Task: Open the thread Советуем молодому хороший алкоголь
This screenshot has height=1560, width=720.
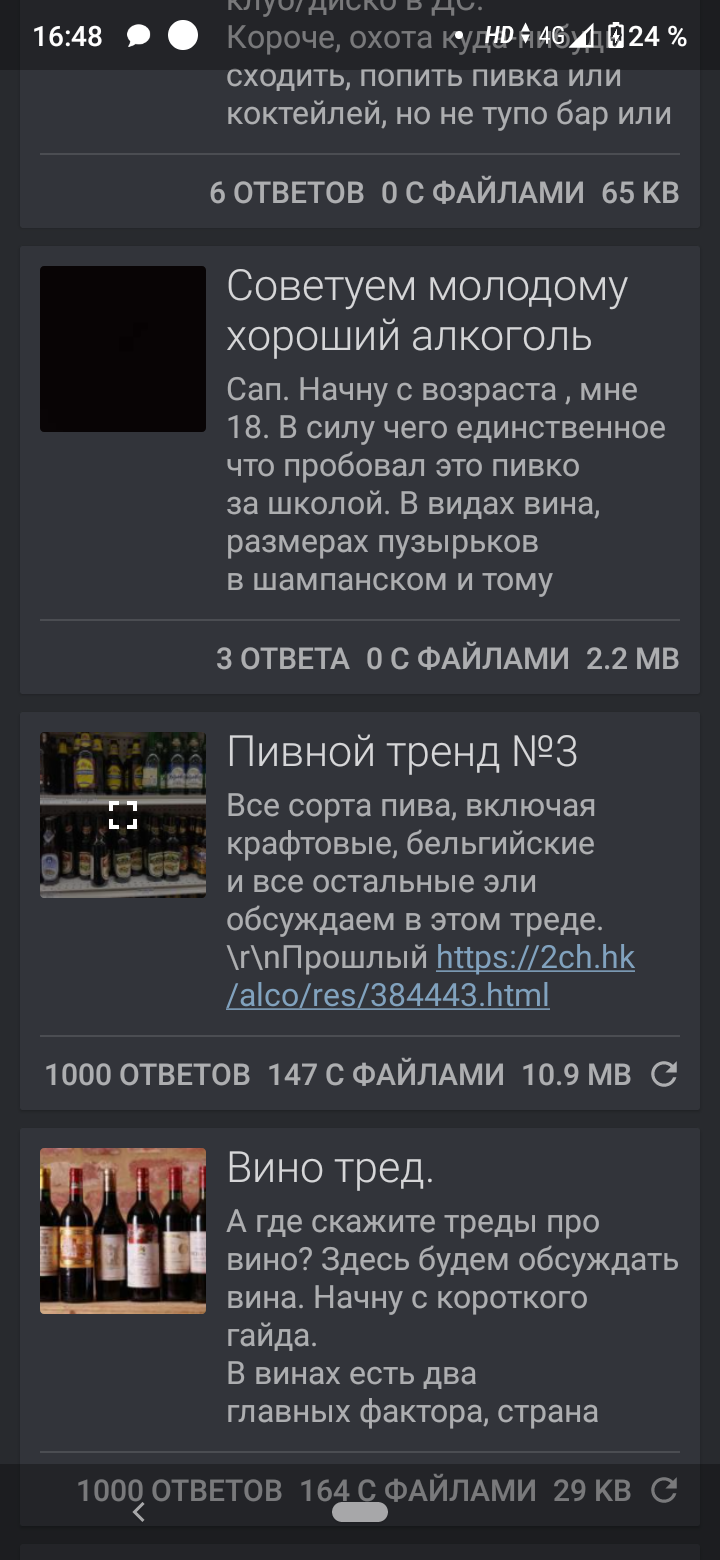Action: (426, 312)
